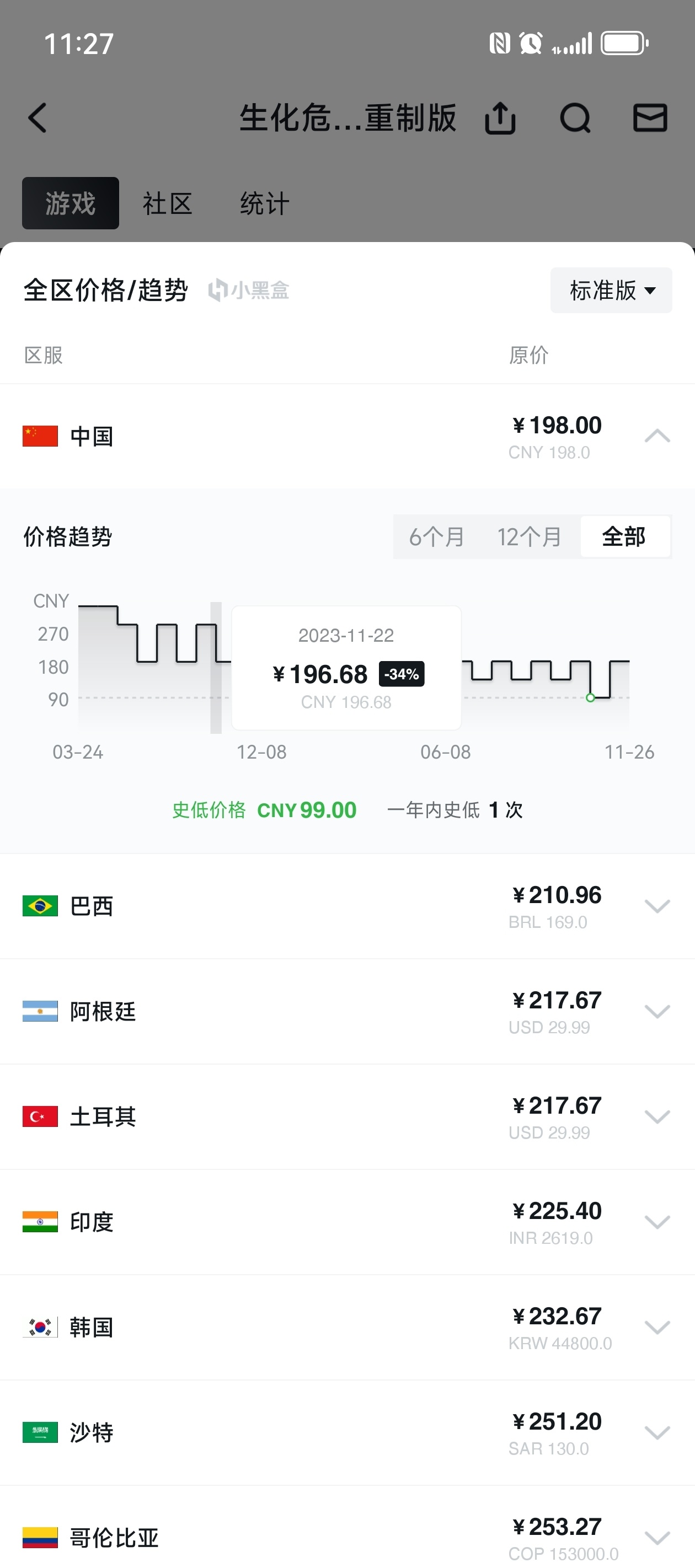695x1568 pixels.
Task: Expand the 沙特 region price row
Action: click(656, 1433)
